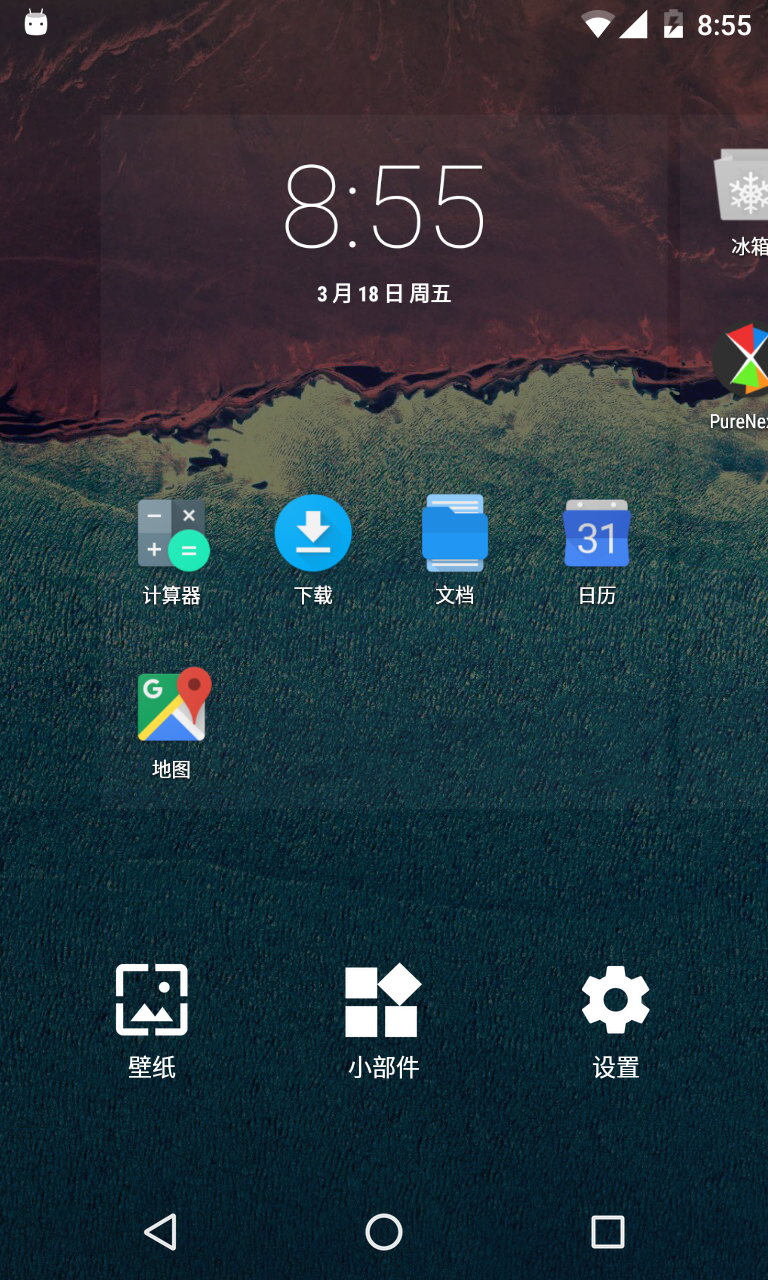This screenshot has height=1280, width=768.
Task: Go back using the navigation bar
Action: pos(160,1232)
